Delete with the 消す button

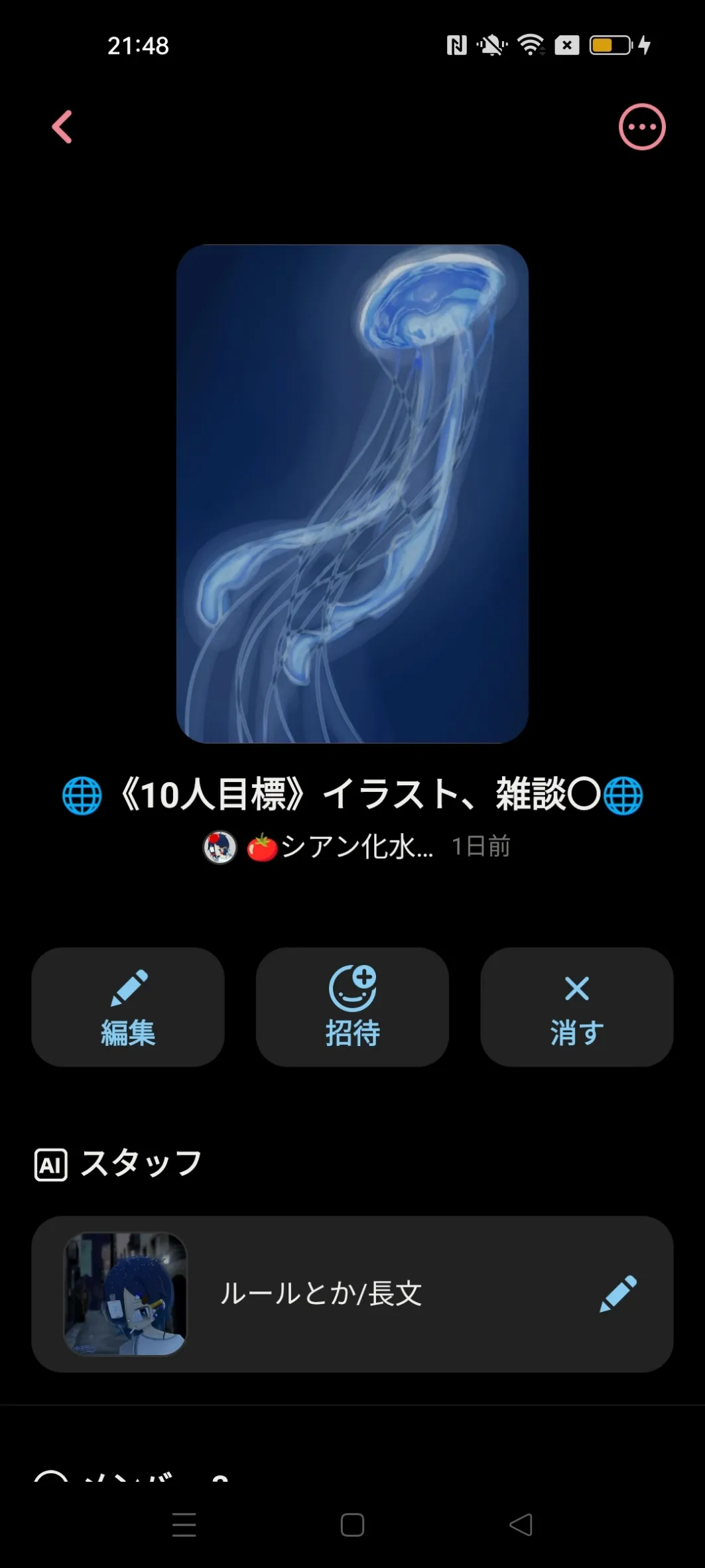tap(576, 1007)
